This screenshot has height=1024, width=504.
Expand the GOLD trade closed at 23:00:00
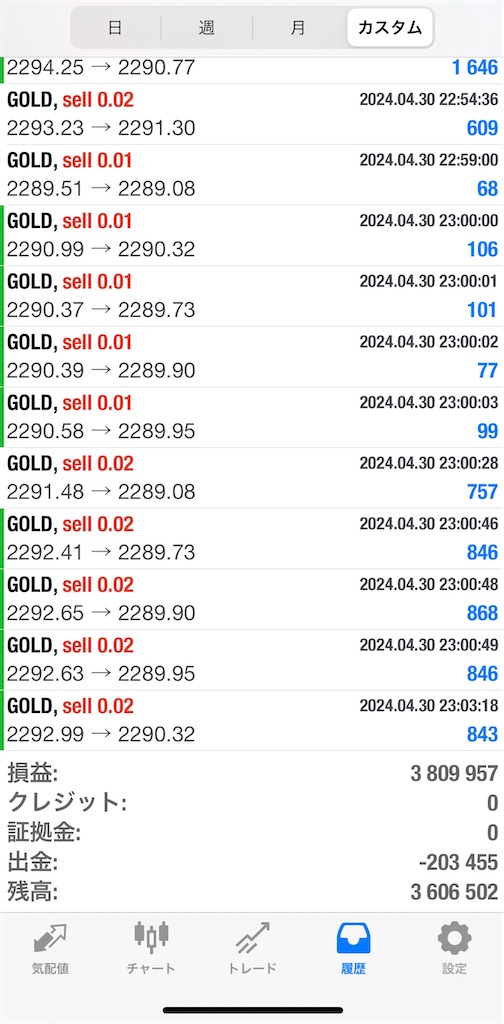coord(252,236)
